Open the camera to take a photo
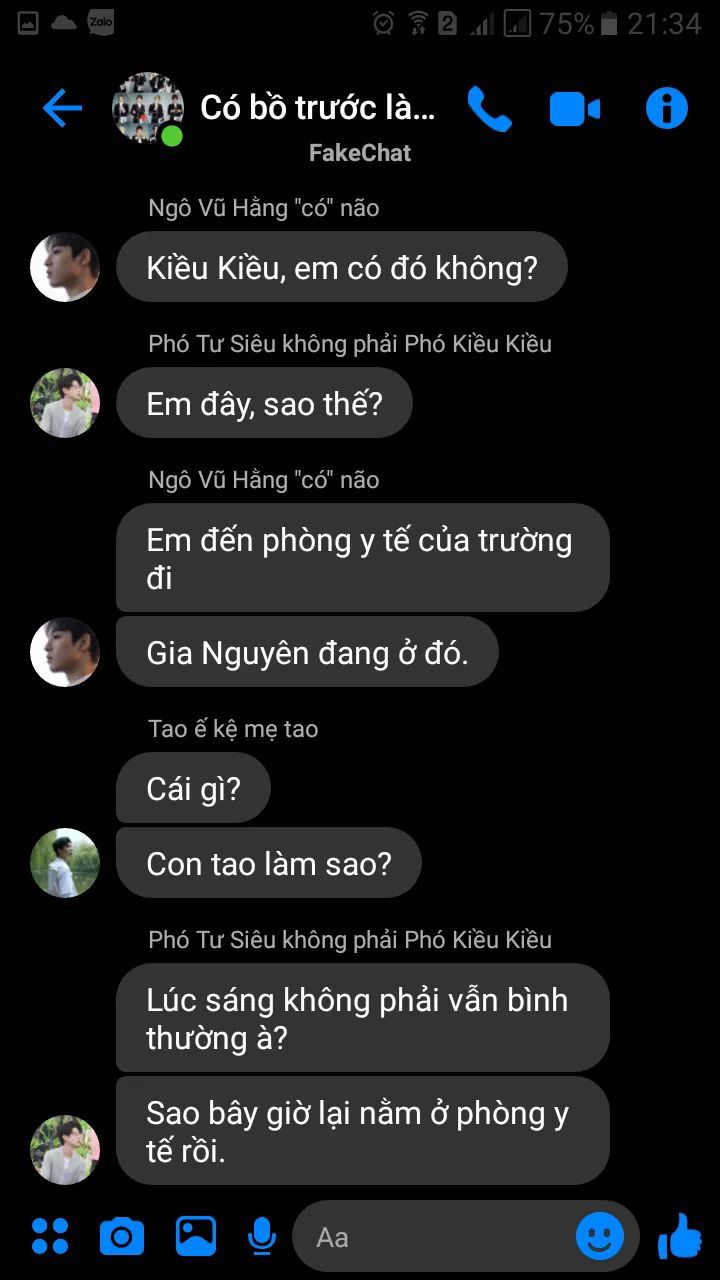 (122, 1237)
